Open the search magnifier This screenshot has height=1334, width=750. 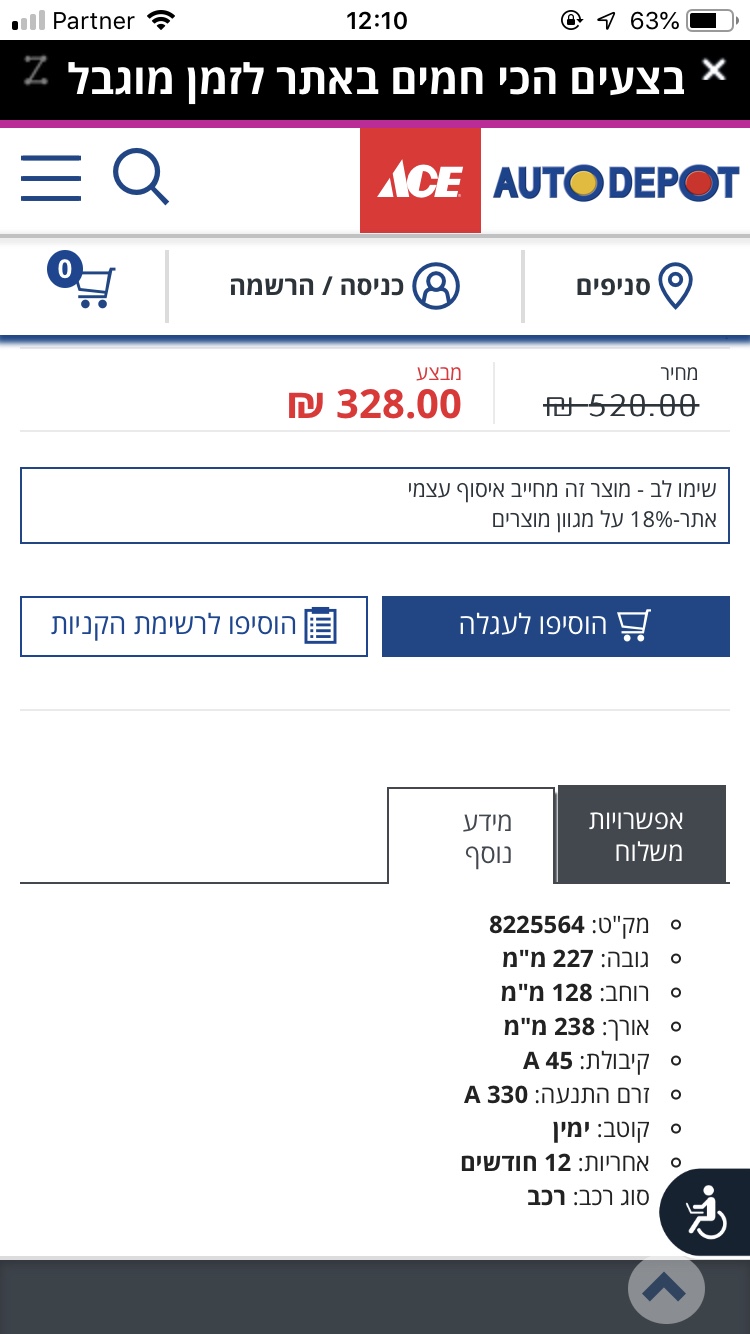(x=140, y=177)
